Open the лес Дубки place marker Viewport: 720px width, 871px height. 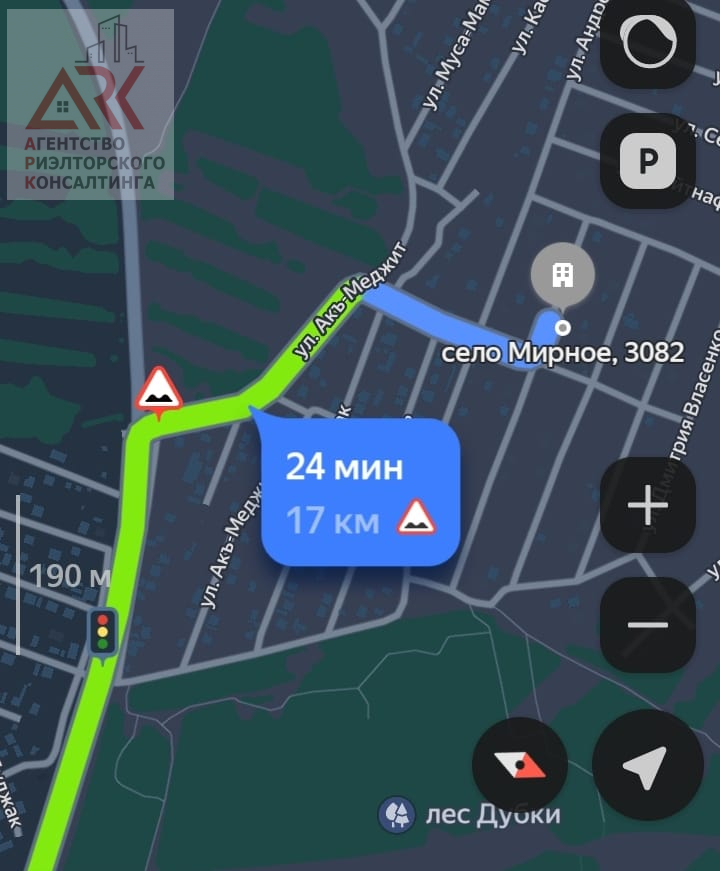coord(396,815)
